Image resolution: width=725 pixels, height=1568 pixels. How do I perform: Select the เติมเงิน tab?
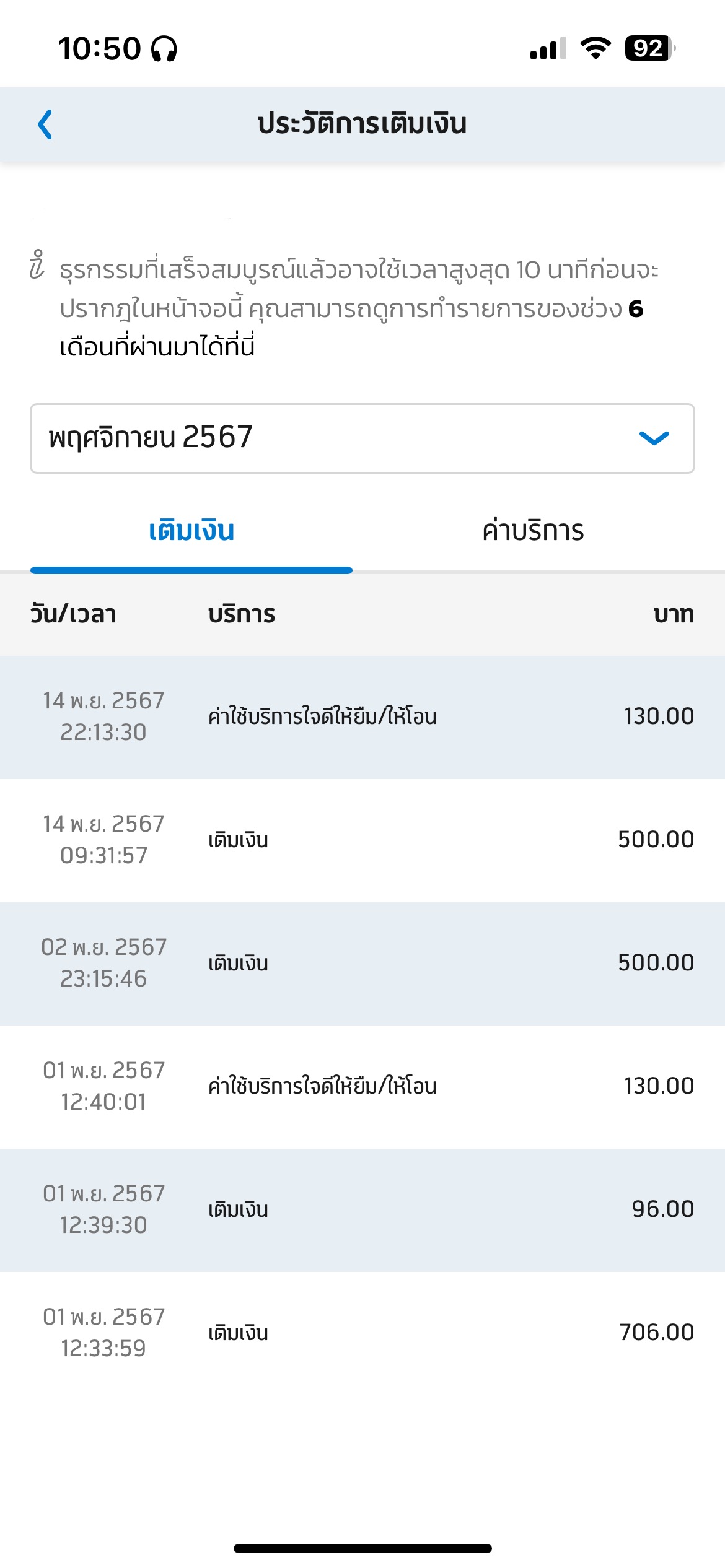191,531
